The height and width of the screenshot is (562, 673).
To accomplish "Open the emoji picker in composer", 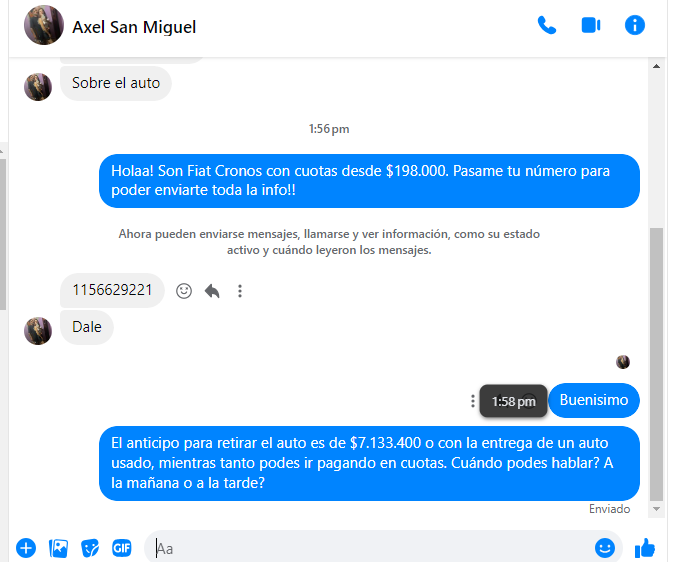I will pyautogui.click(x=604, y=547).
